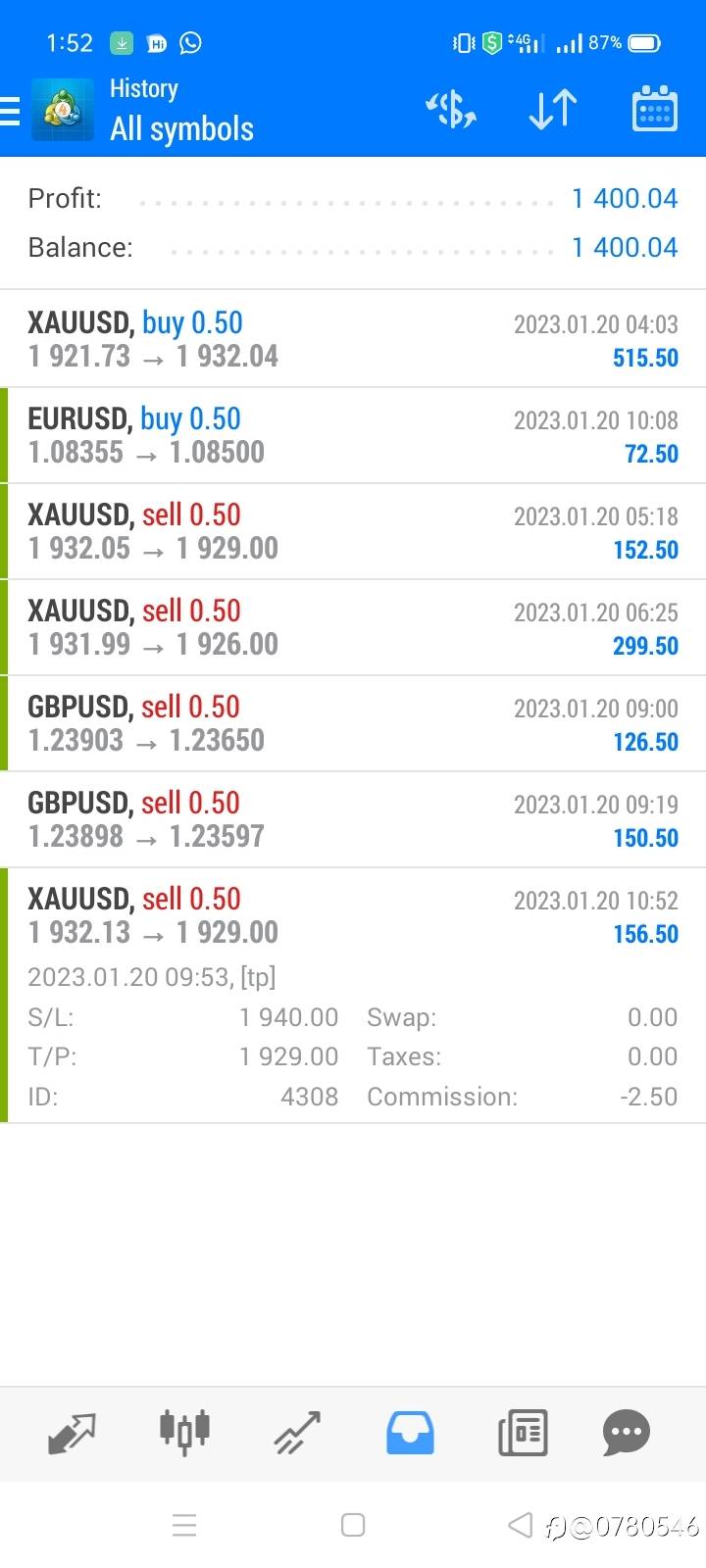
Task: Expand the GBPUSD sell 09:19 trade
Action: (x=353, y=819)
